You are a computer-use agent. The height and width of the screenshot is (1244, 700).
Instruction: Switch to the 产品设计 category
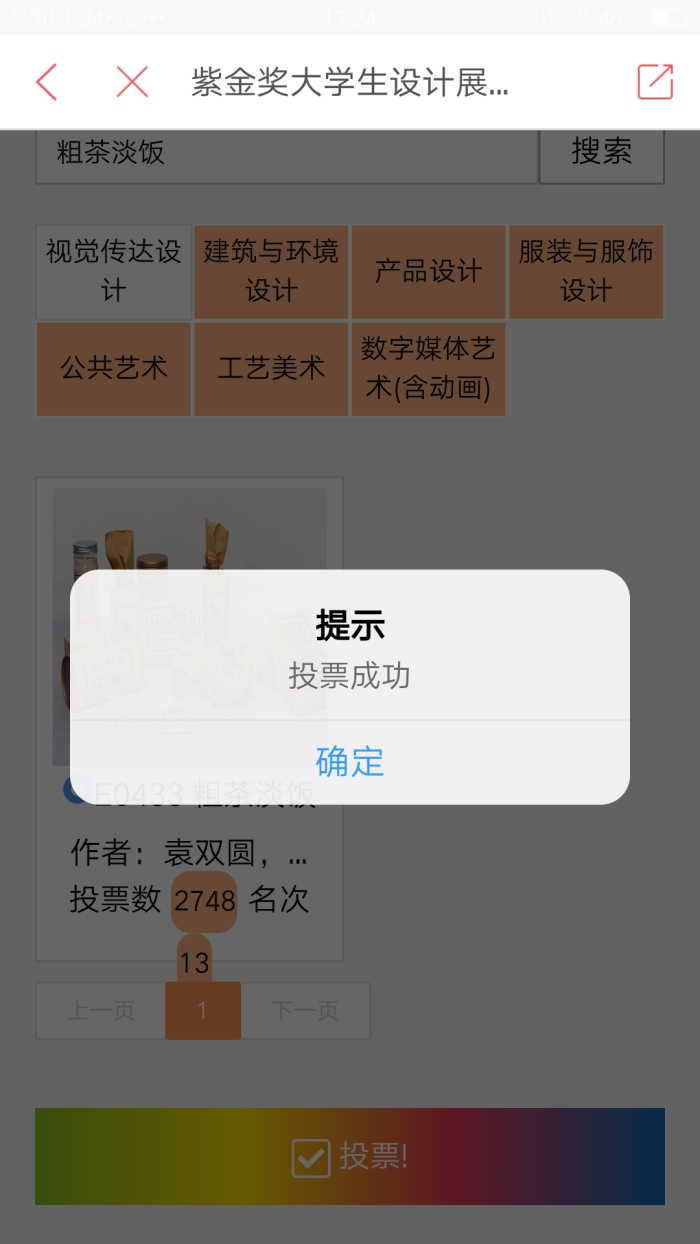[428, 271]
